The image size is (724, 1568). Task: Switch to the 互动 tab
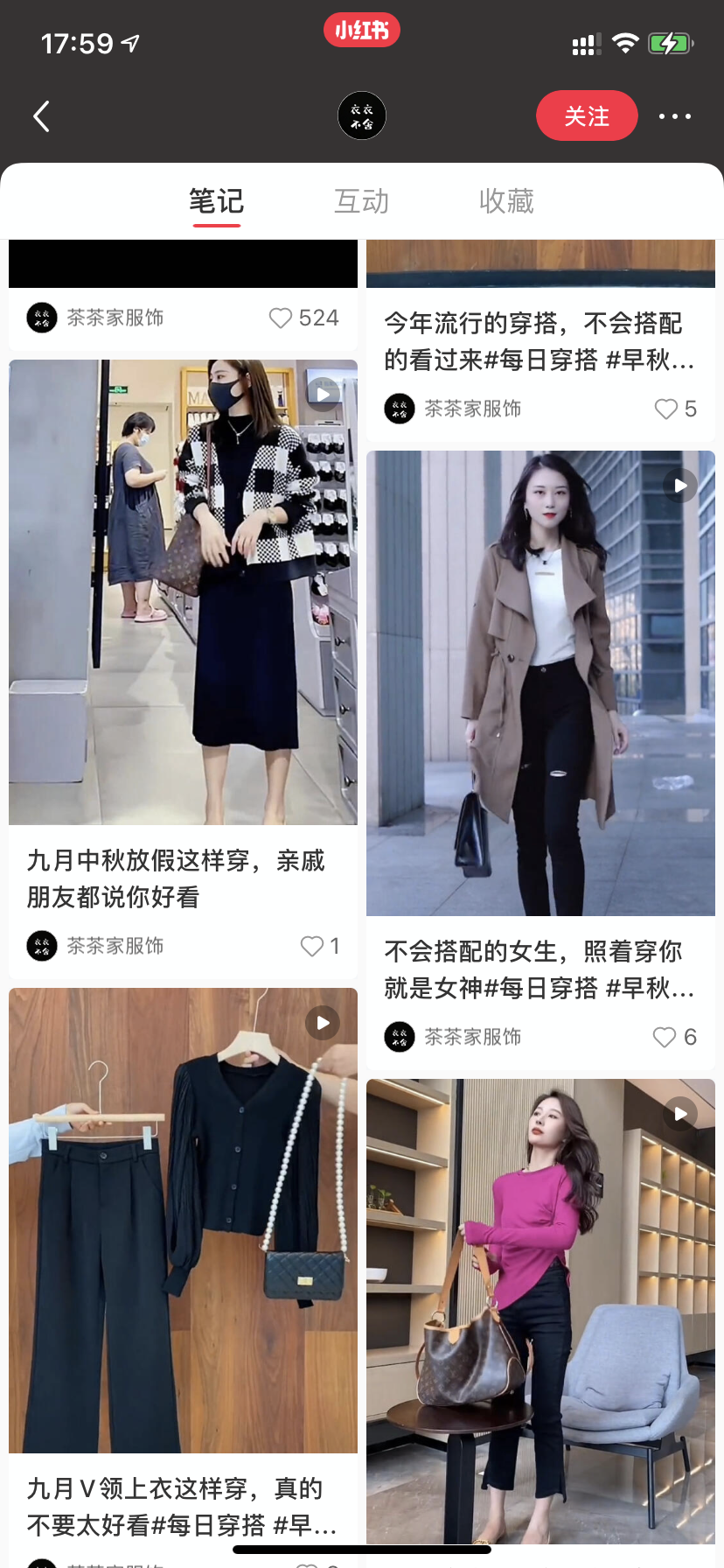(361, 201)
